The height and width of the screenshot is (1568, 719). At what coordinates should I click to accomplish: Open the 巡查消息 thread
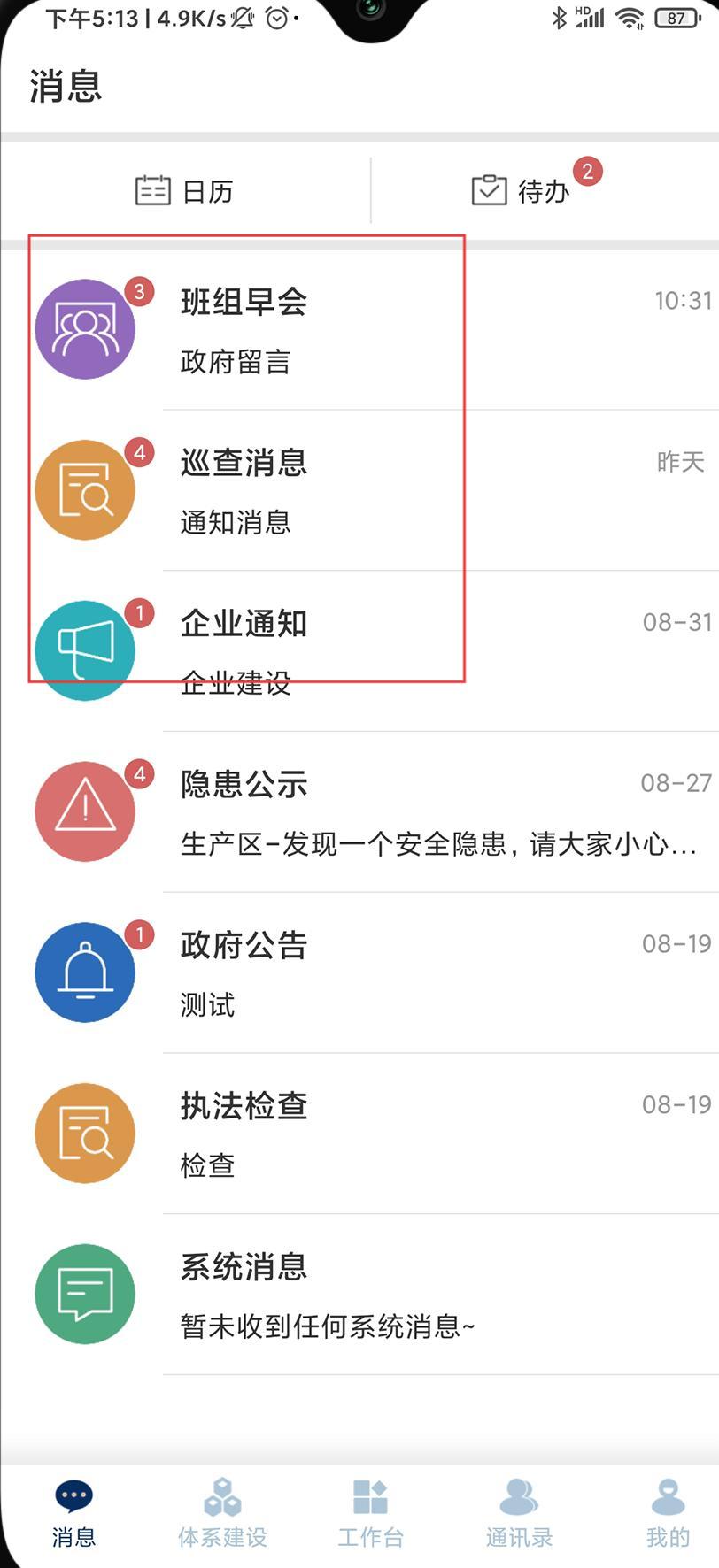pyautogui.click(x=359, y=490)
